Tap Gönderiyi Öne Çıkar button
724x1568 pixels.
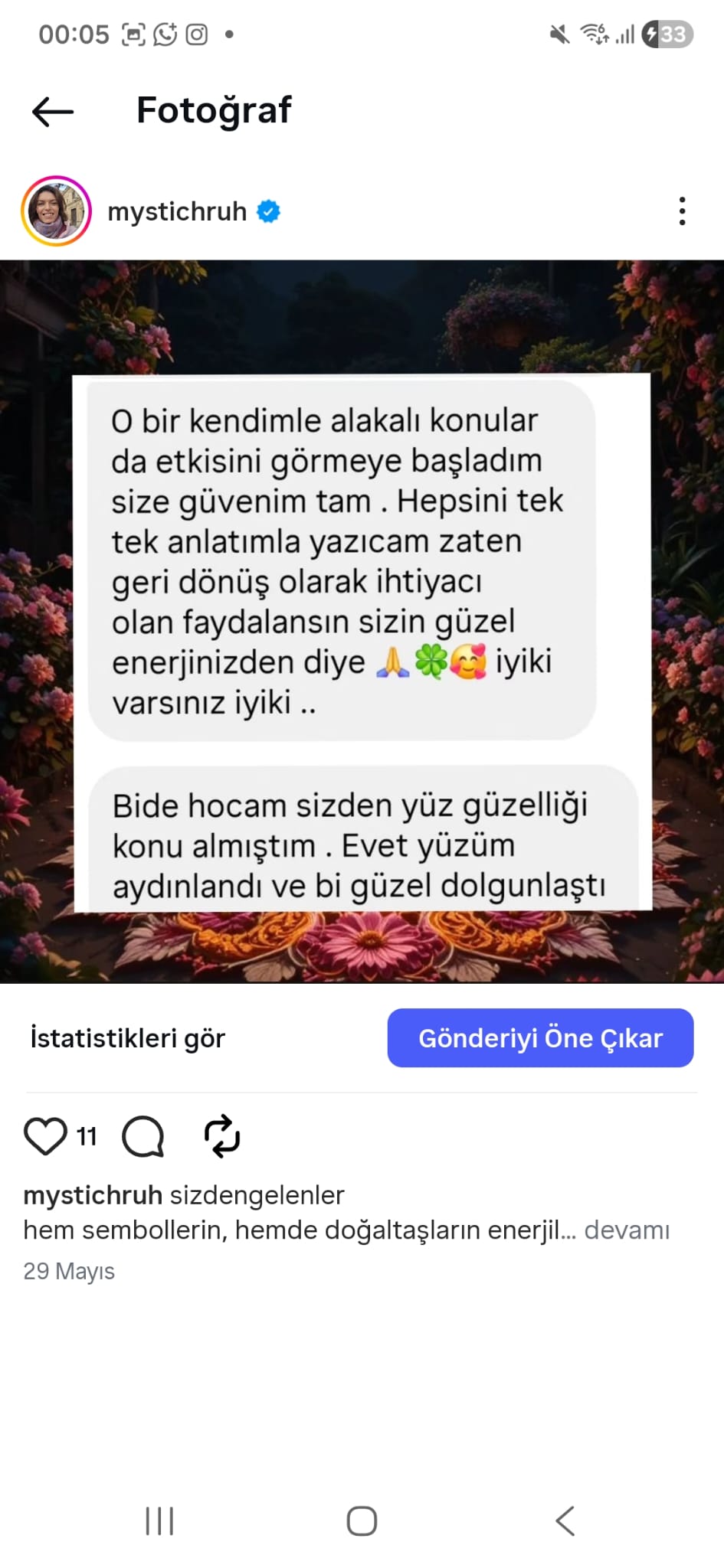[540, 1038]
